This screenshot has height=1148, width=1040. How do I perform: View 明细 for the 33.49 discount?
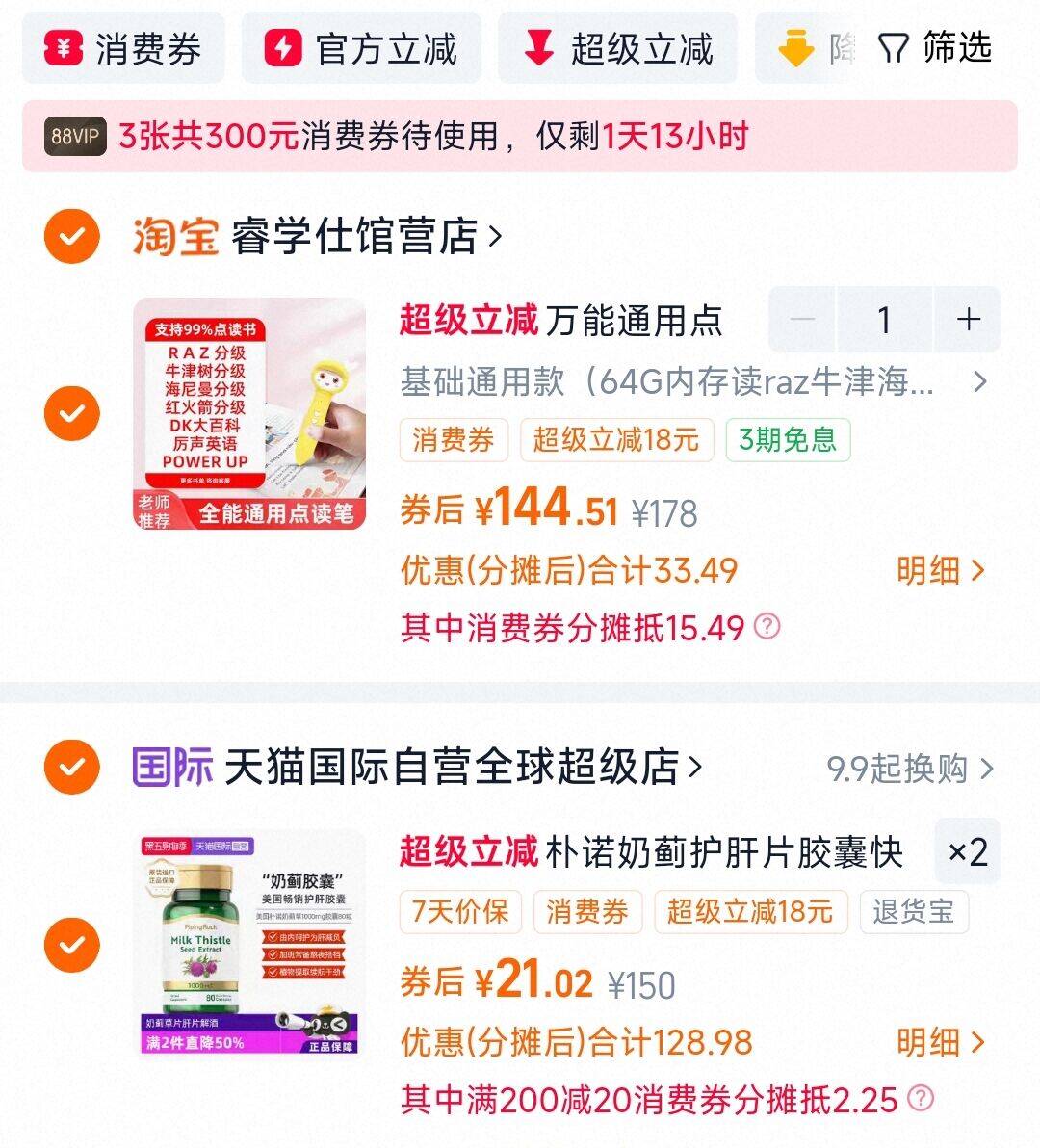[x=941, y=570]
